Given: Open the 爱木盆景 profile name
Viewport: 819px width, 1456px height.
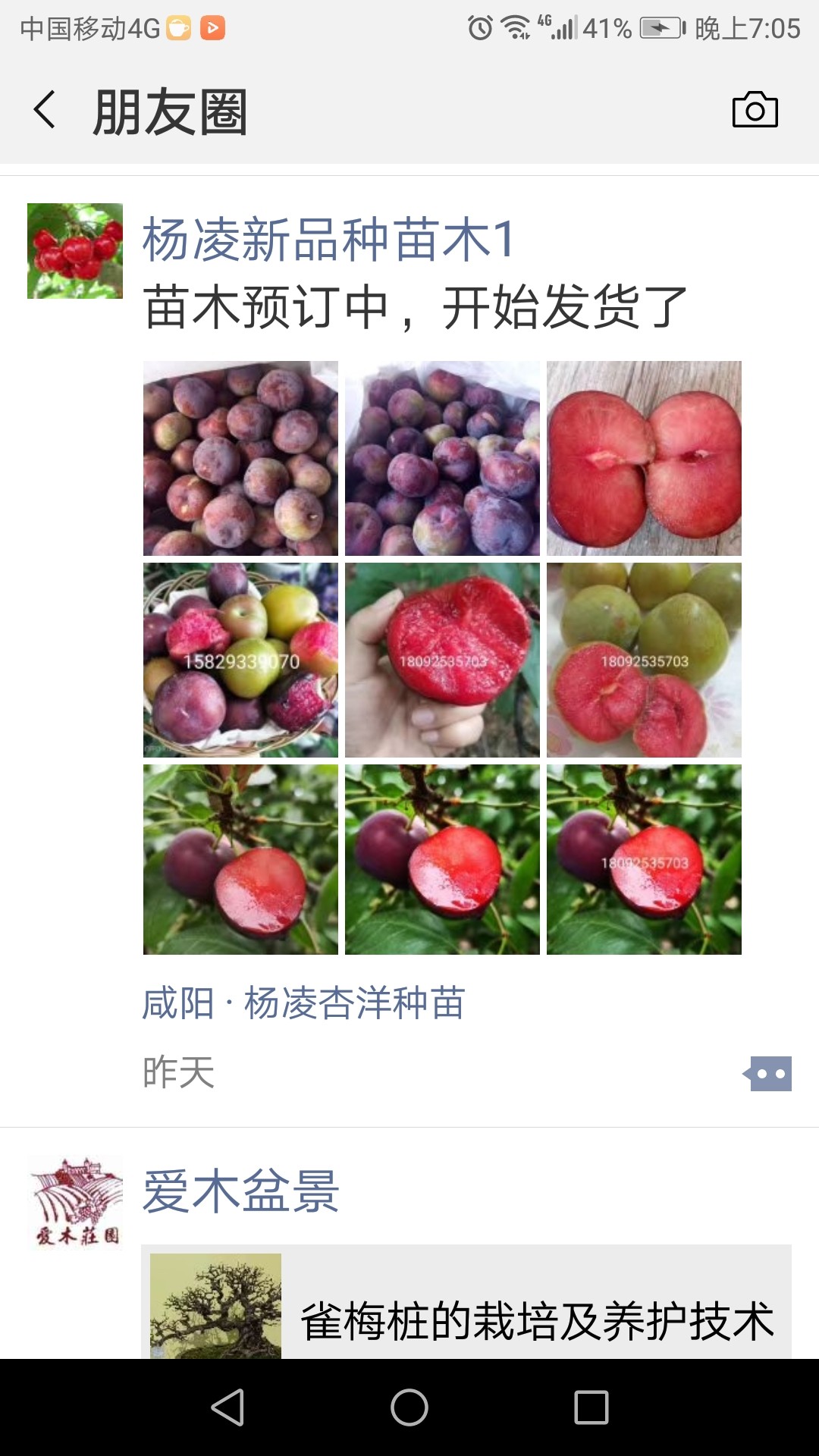Looking at the screenshot, I should click(240, 1191).
